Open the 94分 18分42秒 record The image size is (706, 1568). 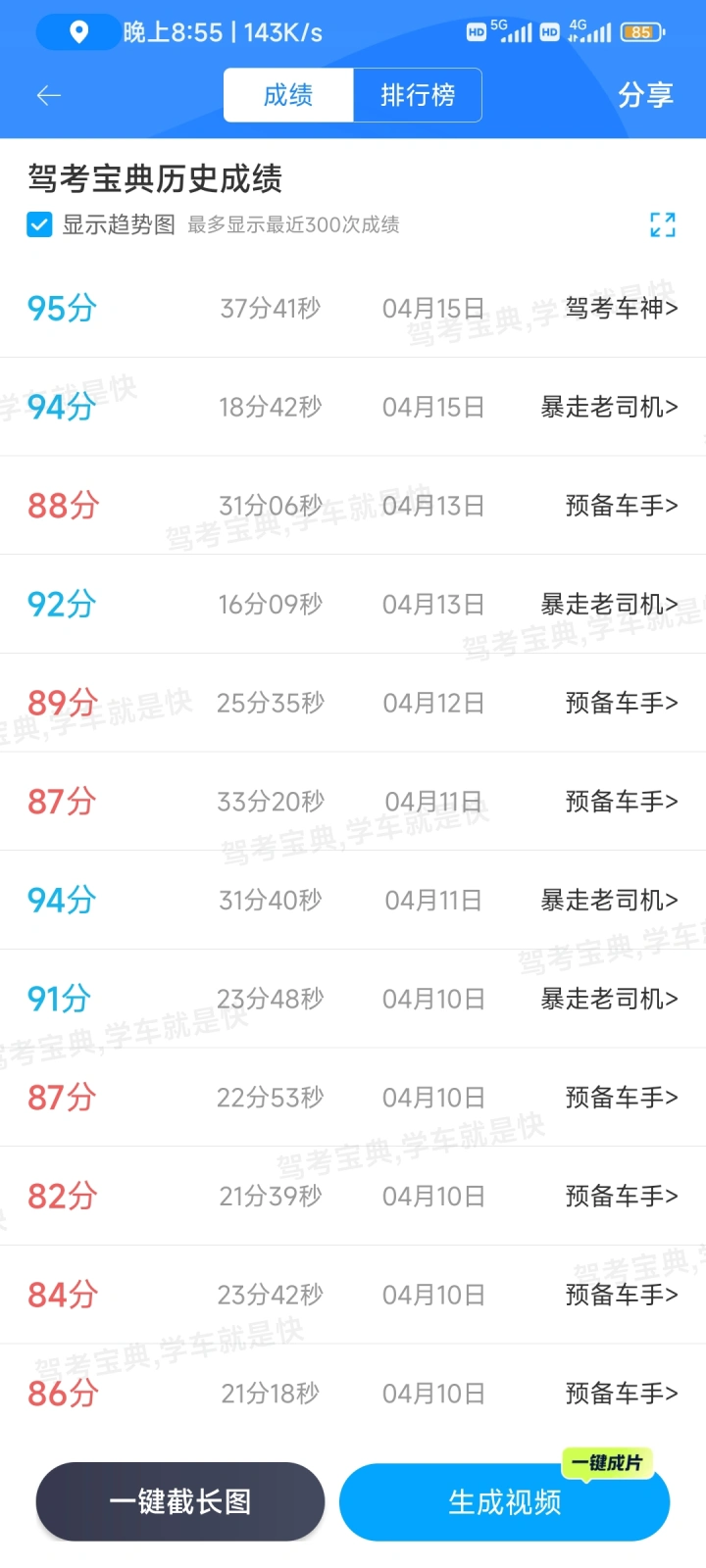click(x=353, y=407)
